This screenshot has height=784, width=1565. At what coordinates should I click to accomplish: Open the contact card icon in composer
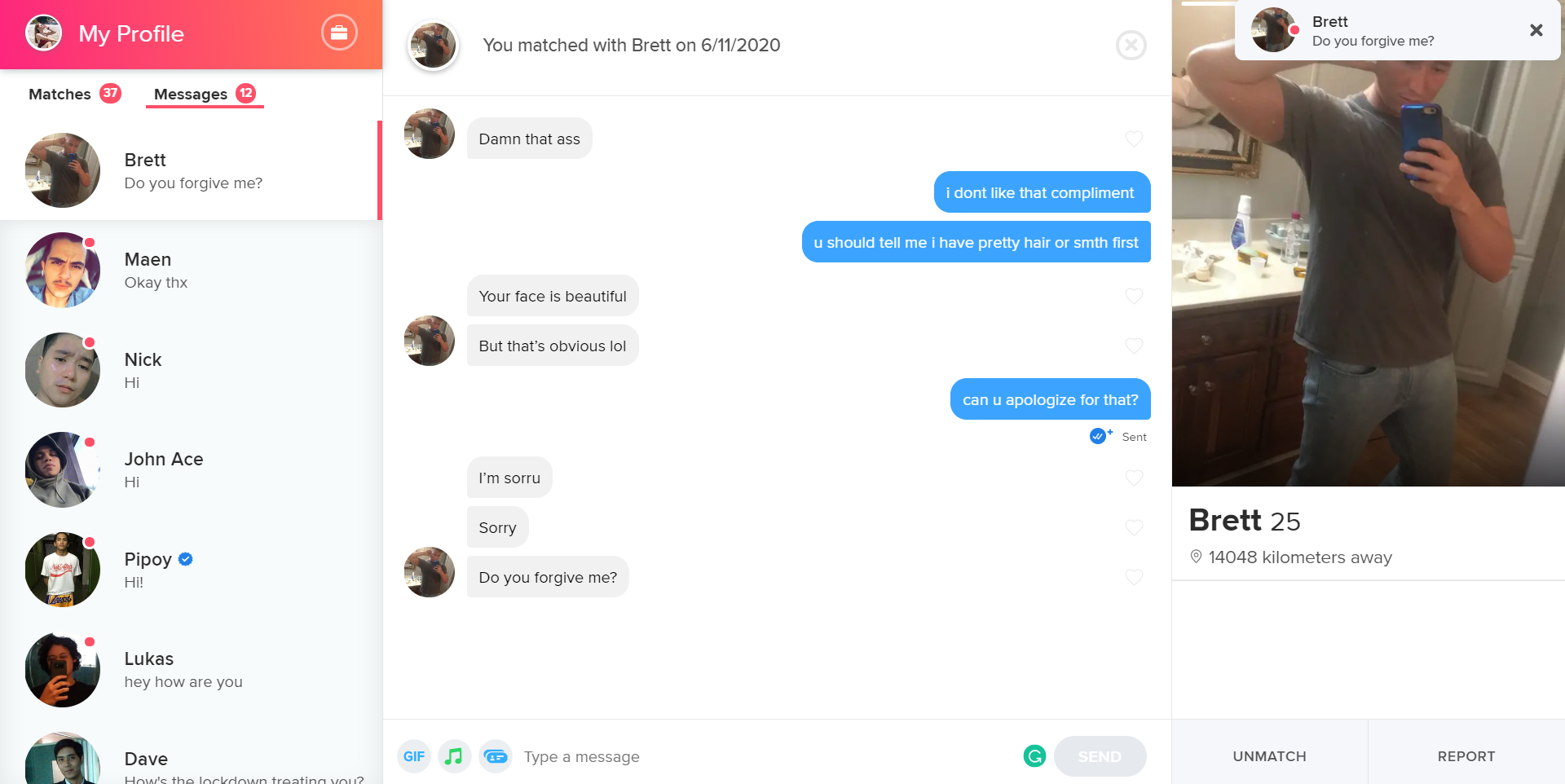click(496, 756)
